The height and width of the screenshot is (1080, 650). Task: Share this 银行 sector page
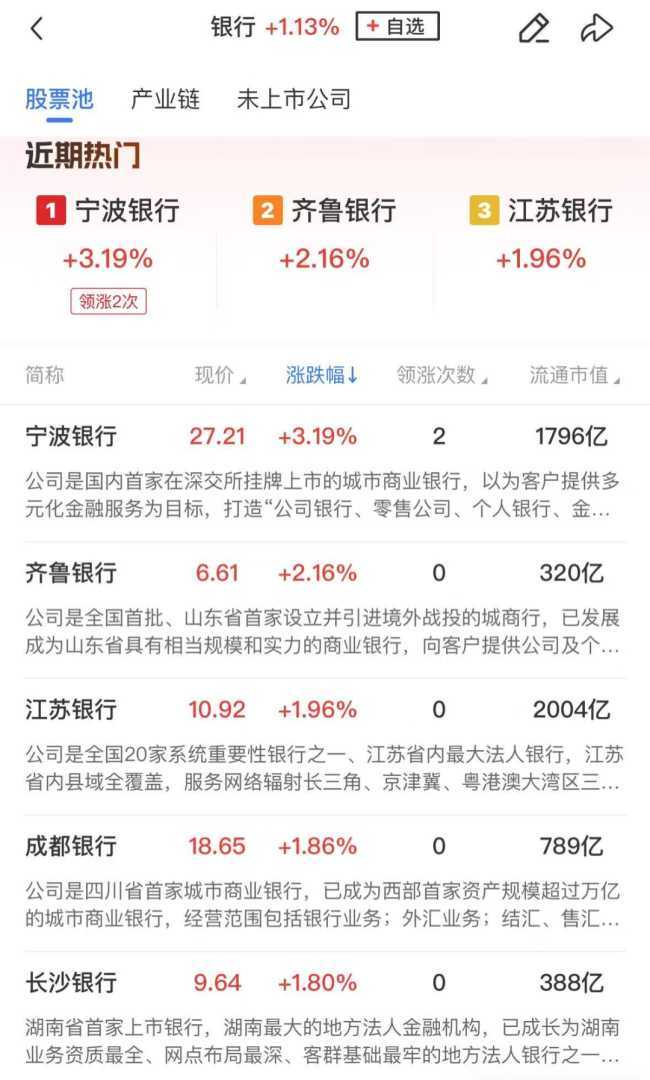[597, 28]
